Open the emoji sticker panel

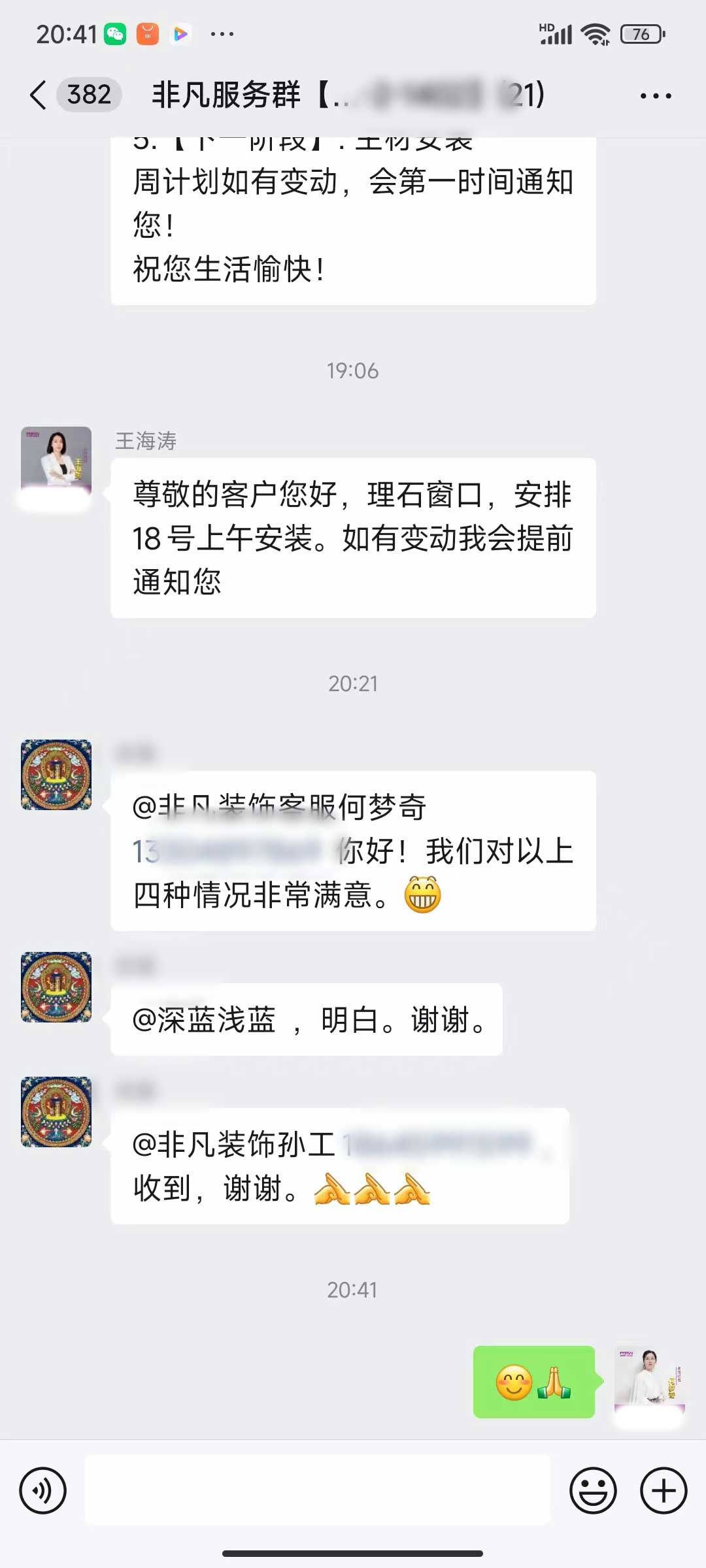pyautogui.click(x=593, y=1491)
